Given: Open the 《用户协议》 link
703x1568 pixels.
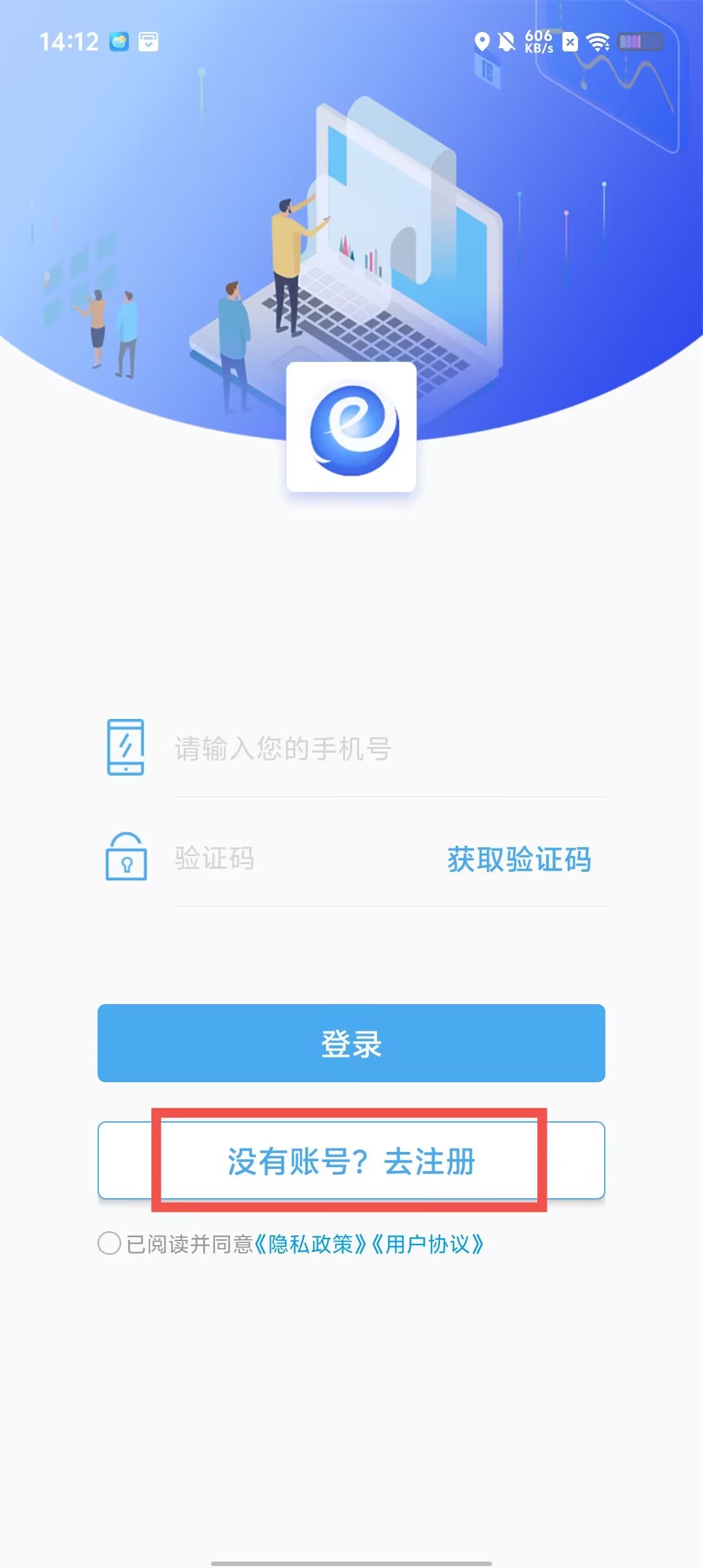Looking at the screenshot, I should coord(428,1244).
